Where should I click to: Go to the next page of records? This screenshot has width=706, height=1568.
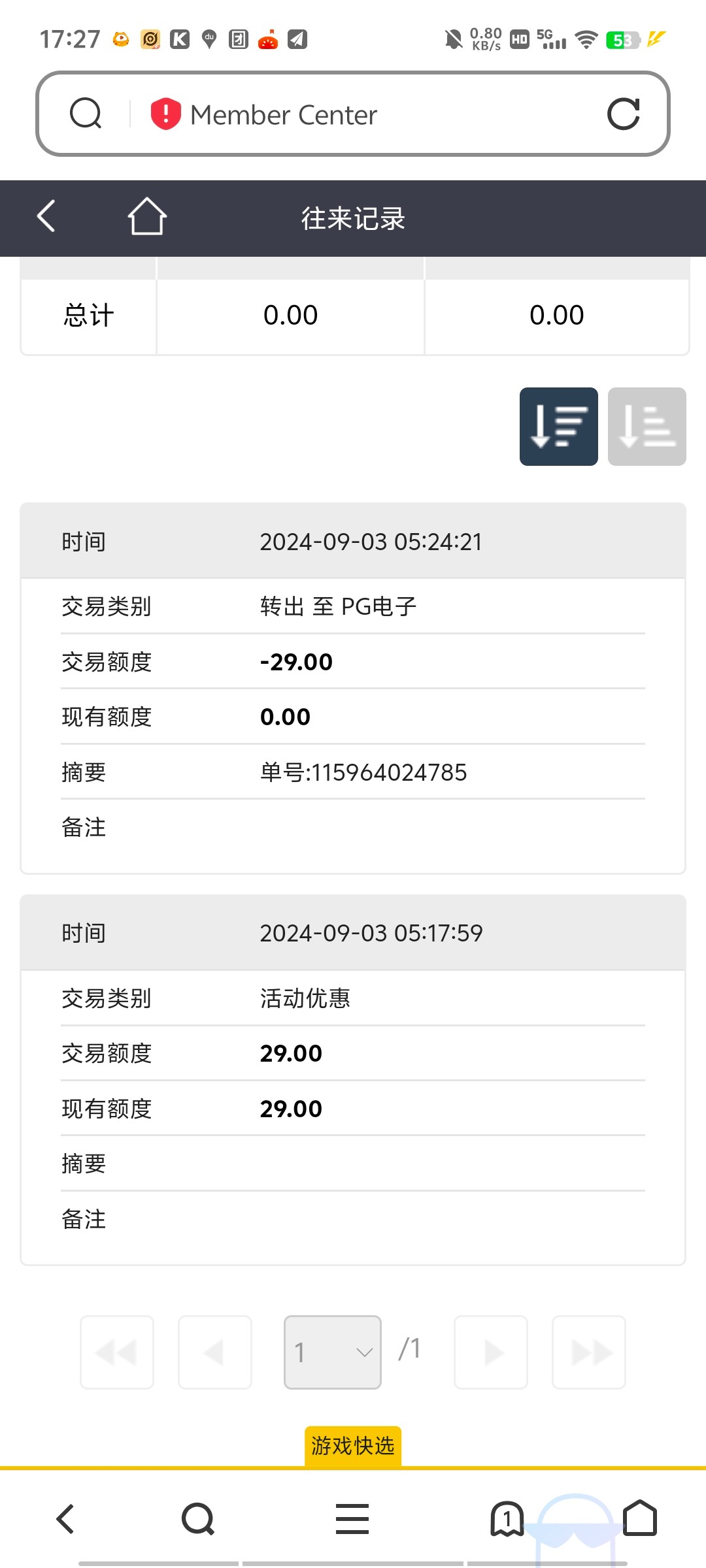point(491,1352)
